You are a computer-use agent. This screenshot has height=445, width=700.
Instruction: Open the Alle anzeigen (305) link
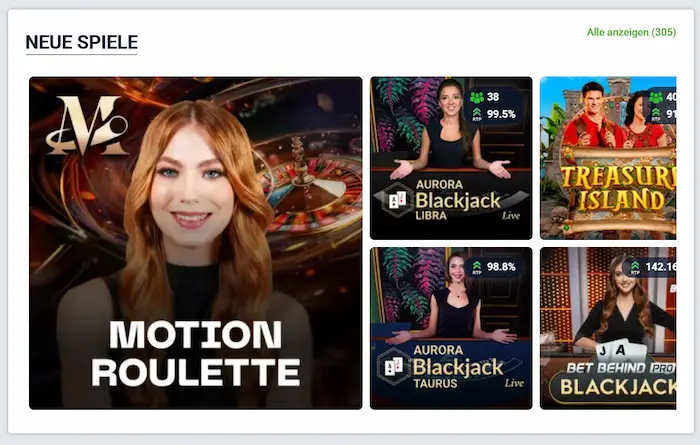point(631,32)
